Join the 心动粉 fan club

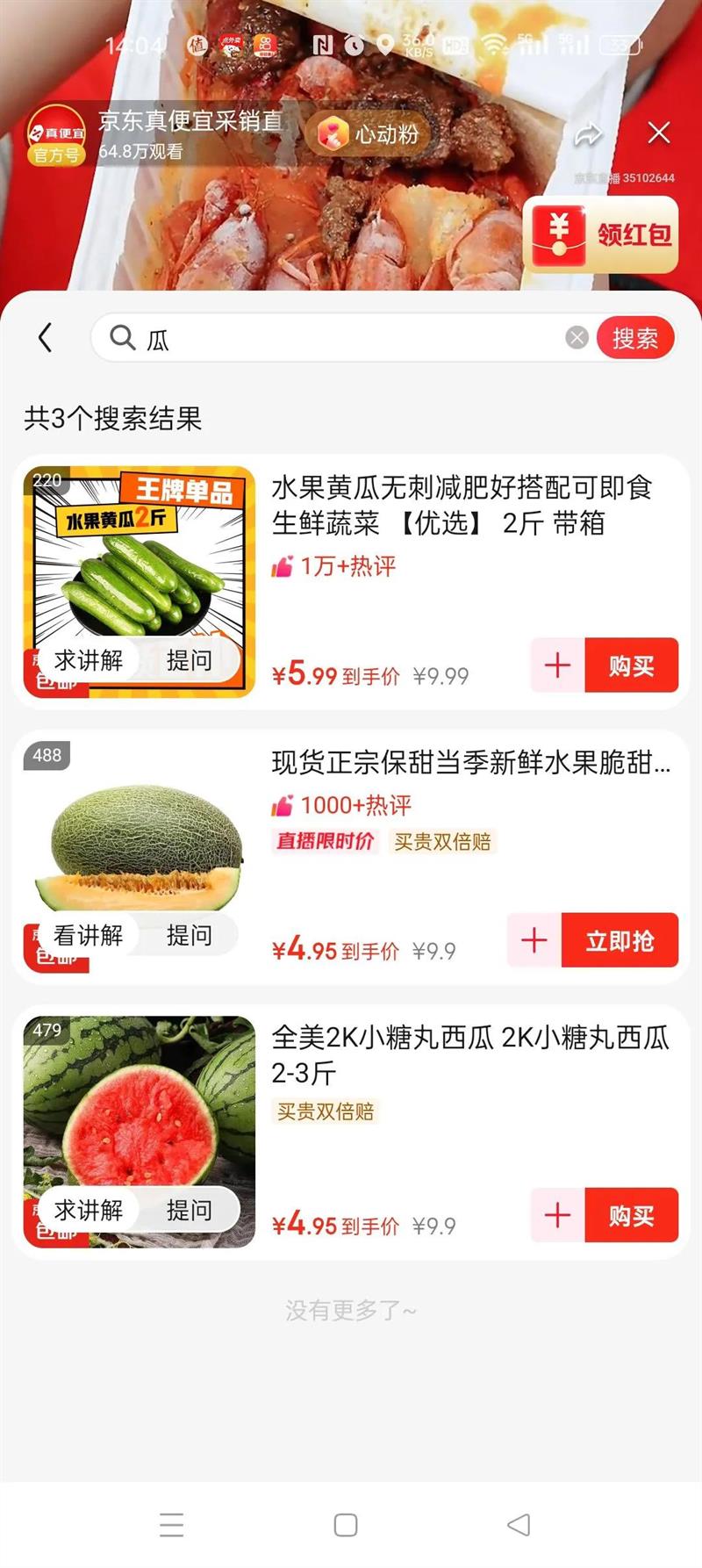(x=369, y=134)
